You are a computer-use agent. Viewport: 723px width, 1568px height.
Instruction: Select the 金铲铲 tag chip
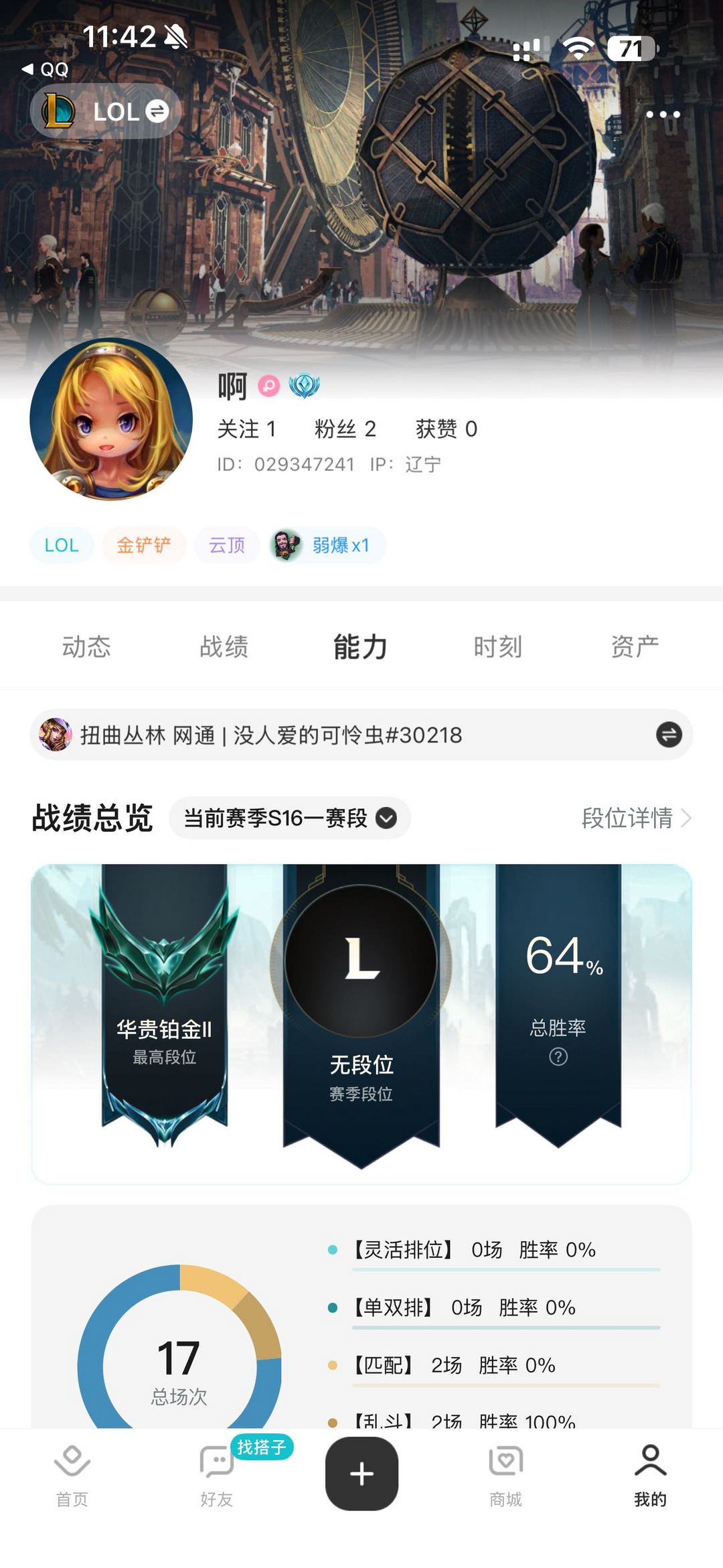pyautogui.click(x=143, y=545)
